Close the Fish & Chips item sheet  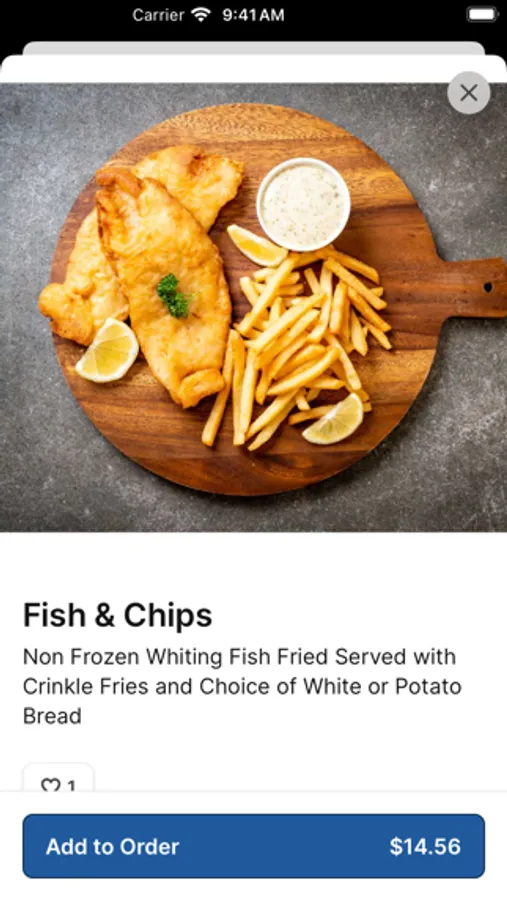[x=469, y=93]
